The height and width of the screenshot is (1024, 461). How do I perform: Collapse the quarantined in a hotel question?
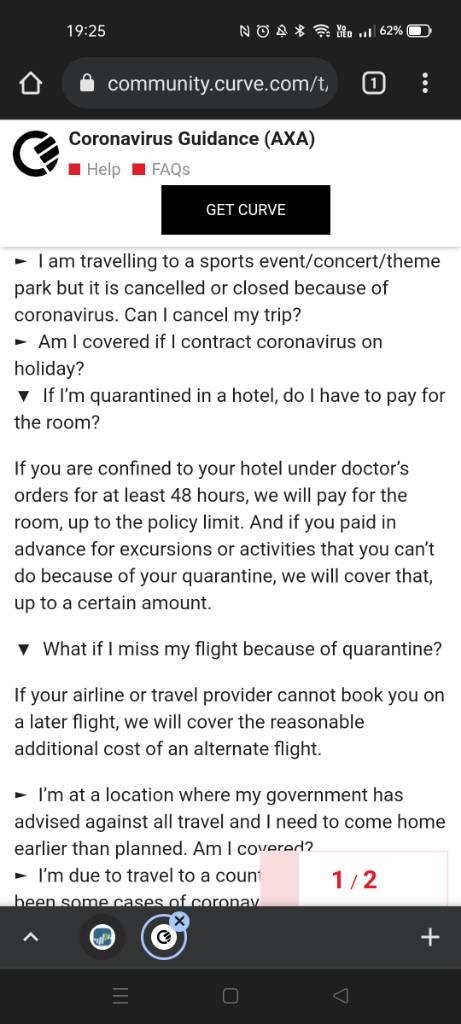[230, 409]
